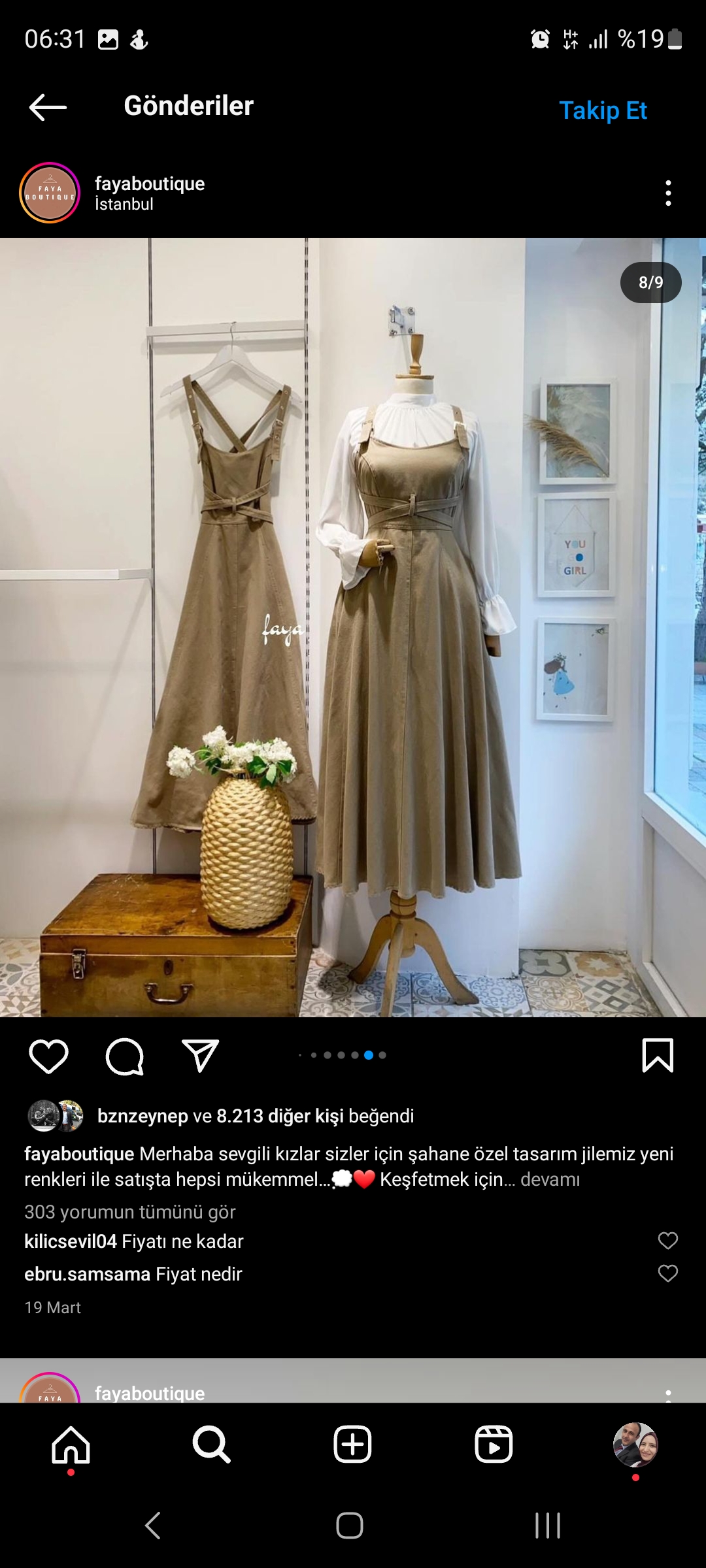Expand caption by tapping devamı
Screen dimensions: 706x1568
click(550, 1179)
